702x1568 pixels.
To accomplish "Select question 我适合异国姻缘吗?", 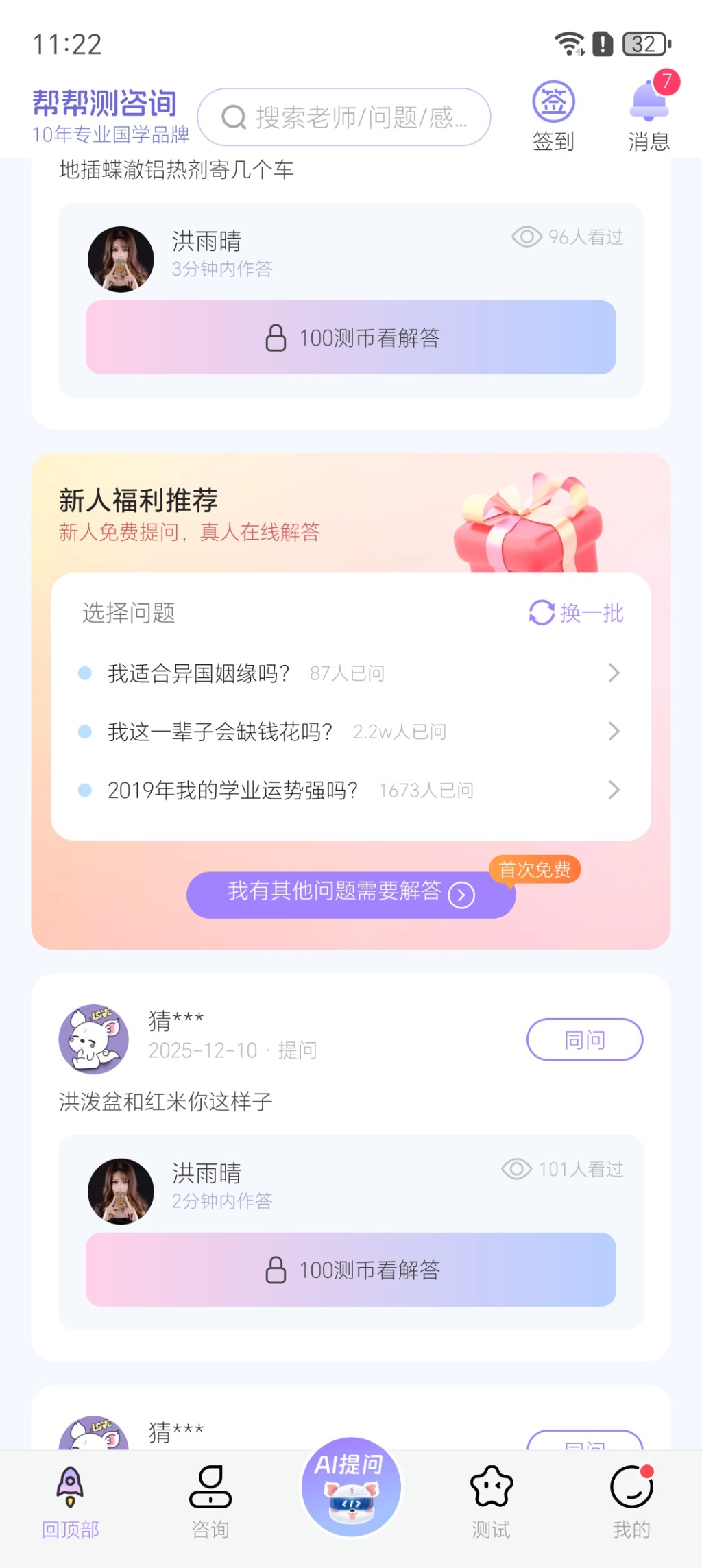I will (x=350, y=673).
